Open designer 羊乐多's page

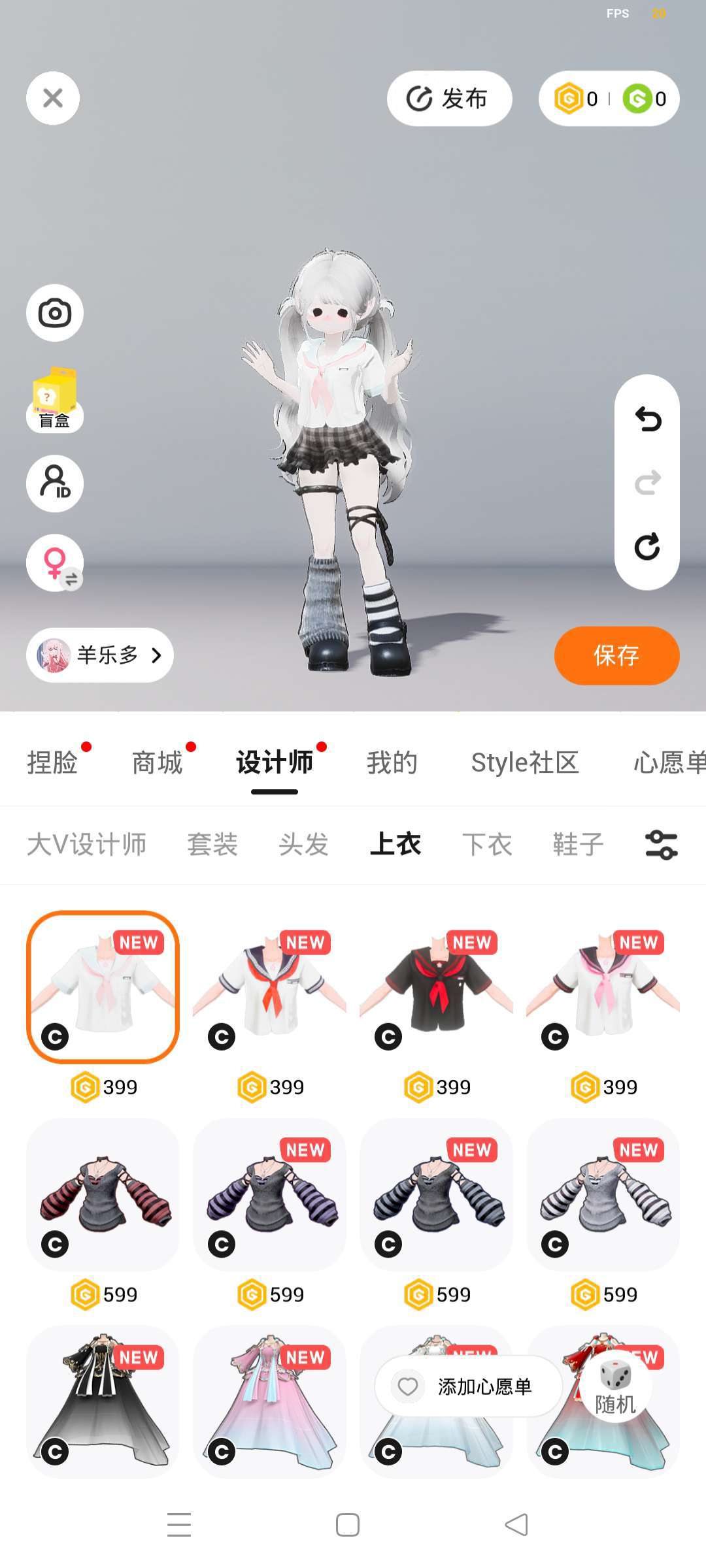click(100, 655)
